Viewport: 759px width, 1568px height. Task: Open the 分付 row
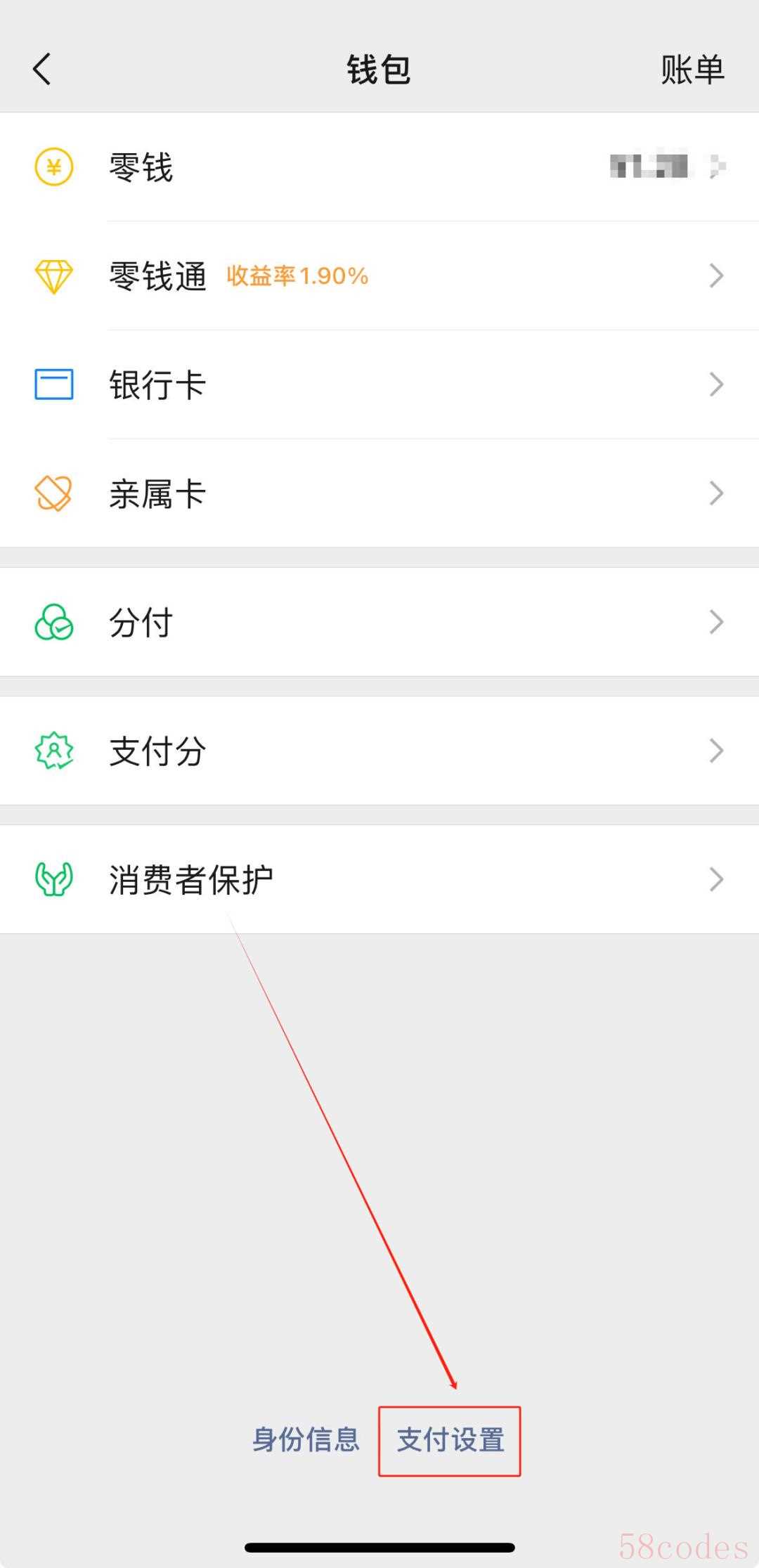pyautogui.click(x=379, y=622)
